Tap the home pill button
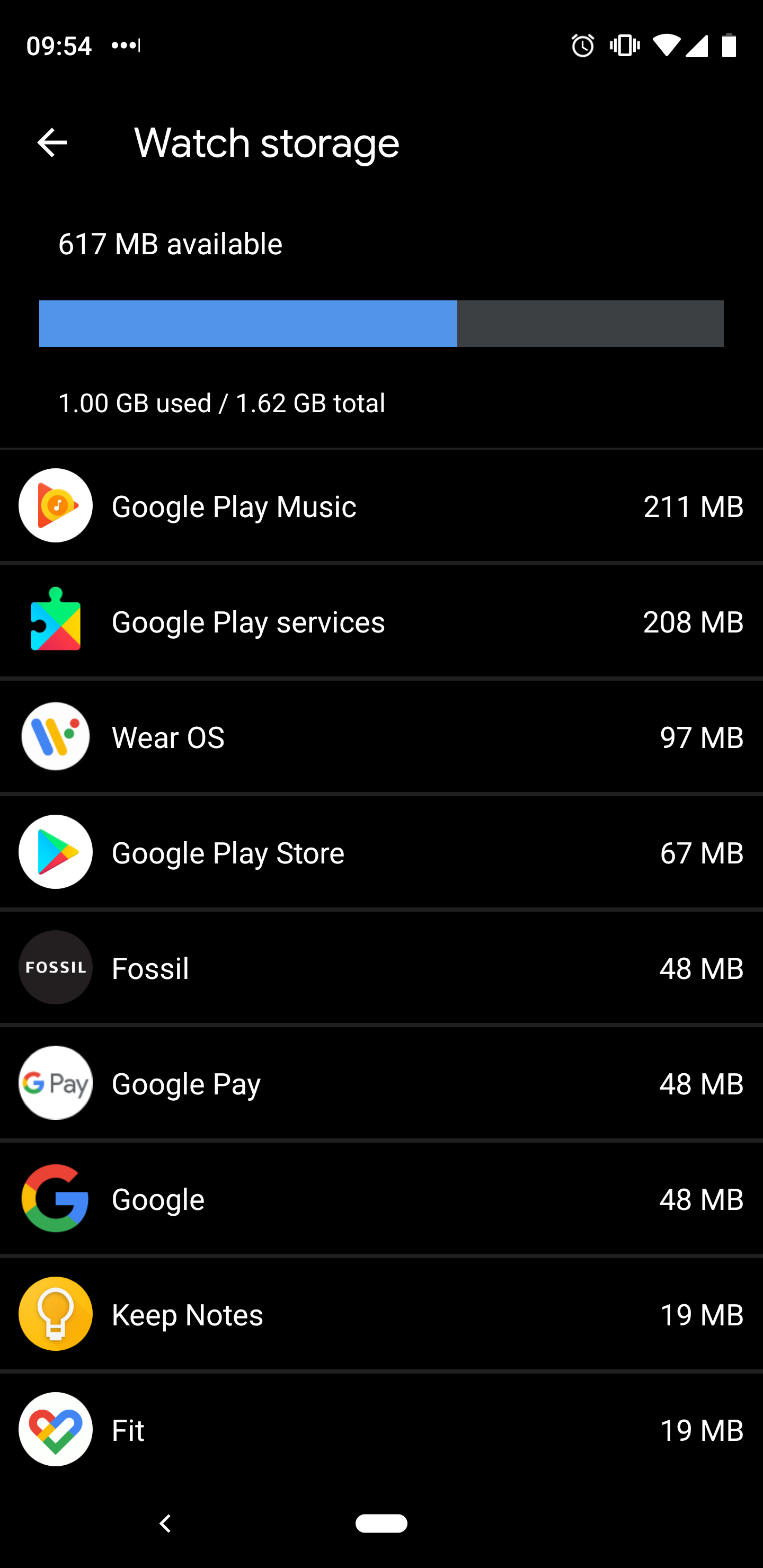This screenshot has width=763, height=1568. click(x=381, y=1523)
